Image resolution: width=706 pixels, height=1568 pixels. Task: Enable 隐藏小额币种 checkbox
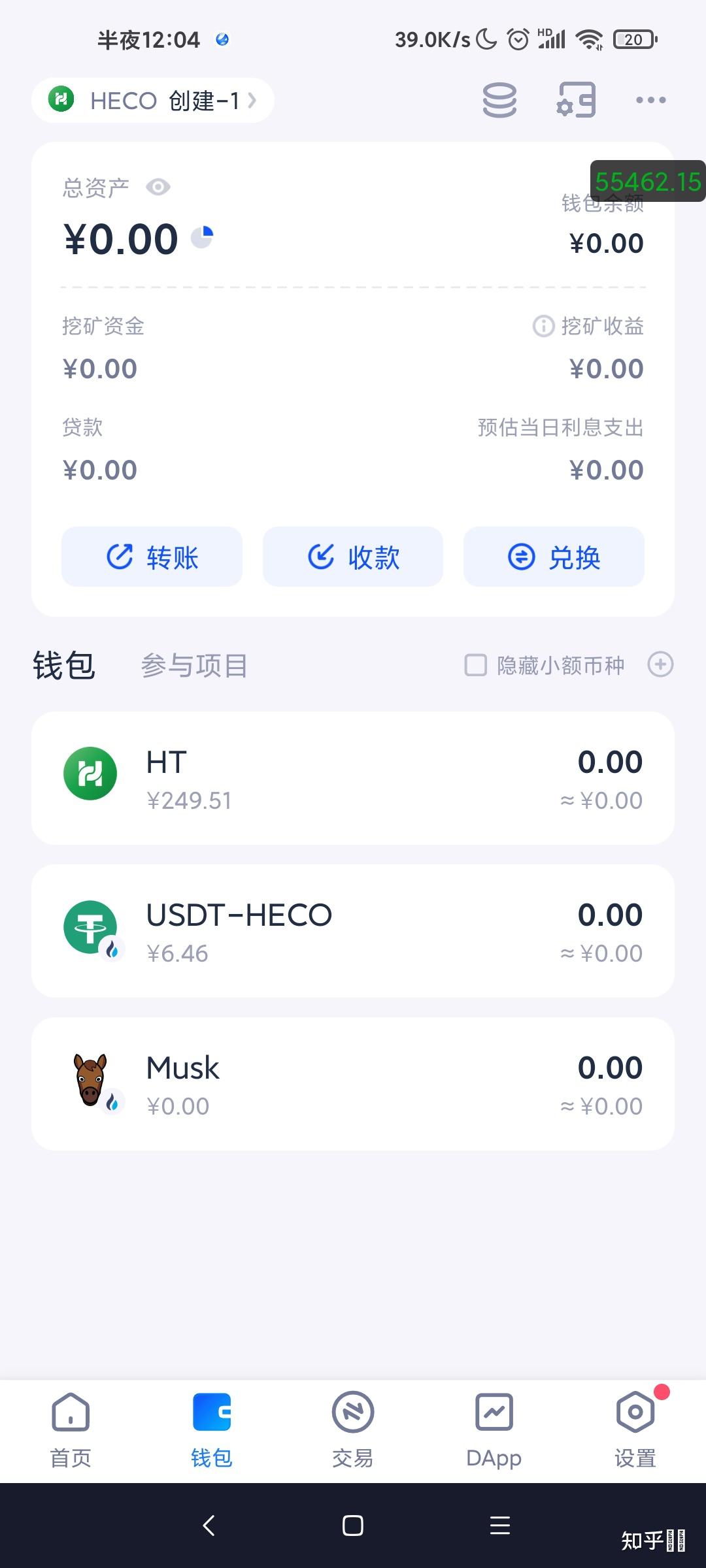tap(474, 664)
